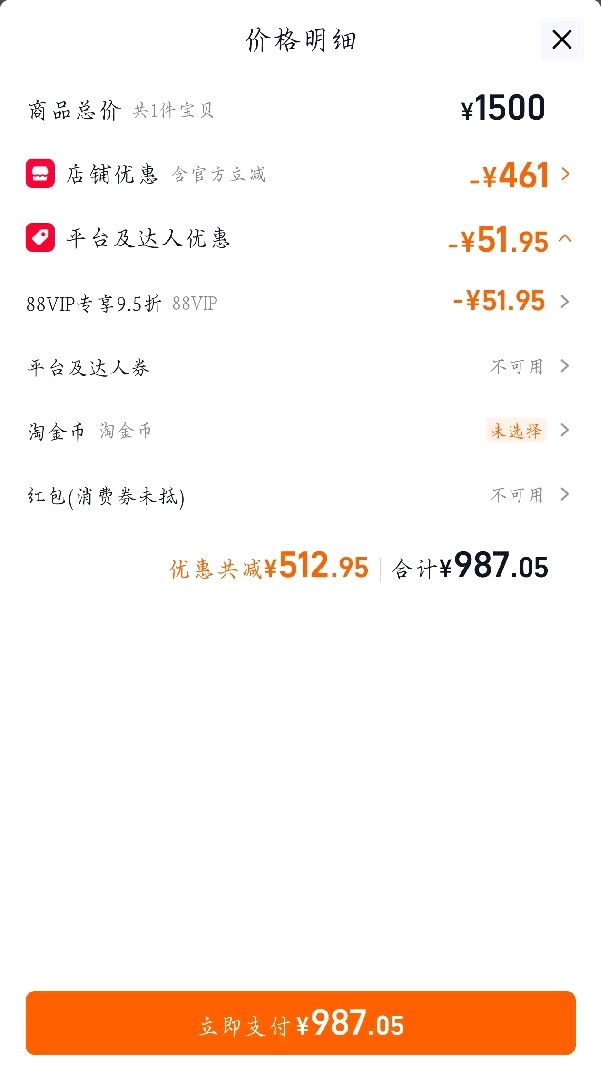601x1080 pixels.
Task: Open 红包(消费券未抵) row
Action: pyautogui.click(x=300, y=495)
